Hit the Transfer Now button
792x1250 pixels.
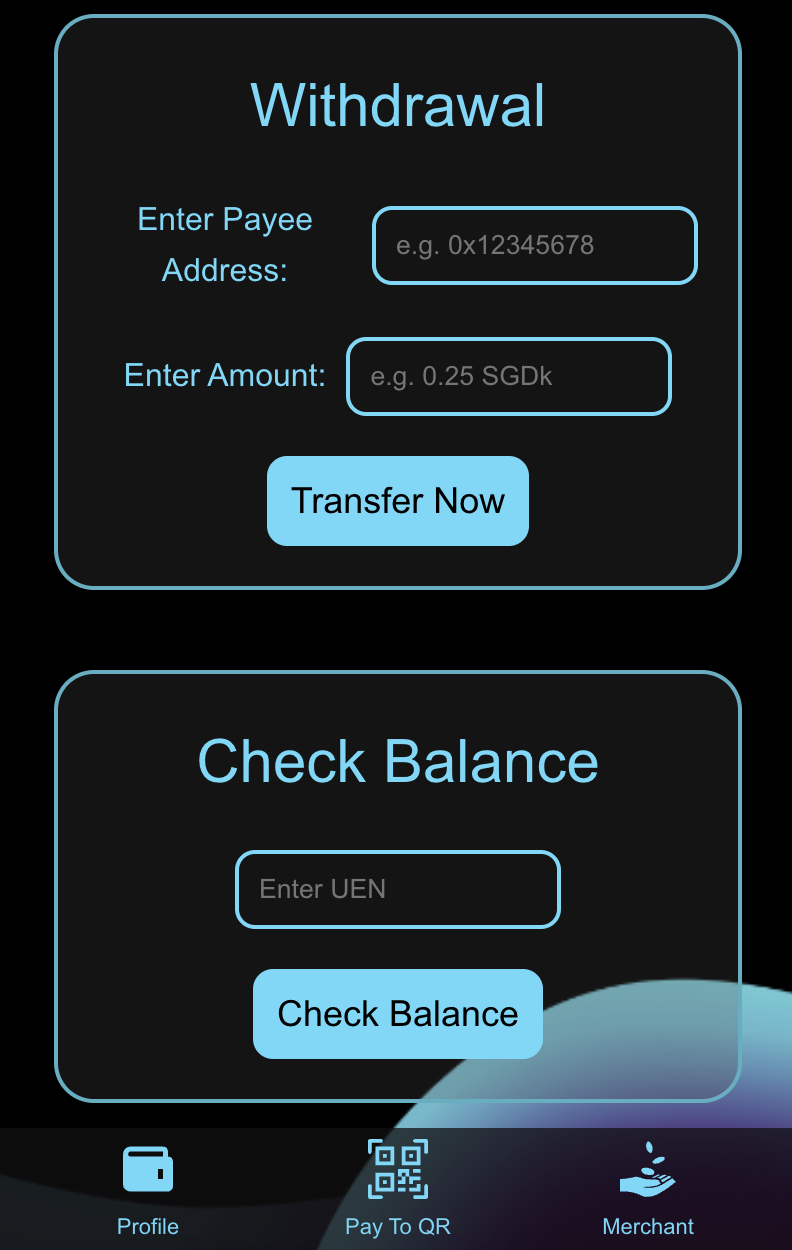[398, 501]
